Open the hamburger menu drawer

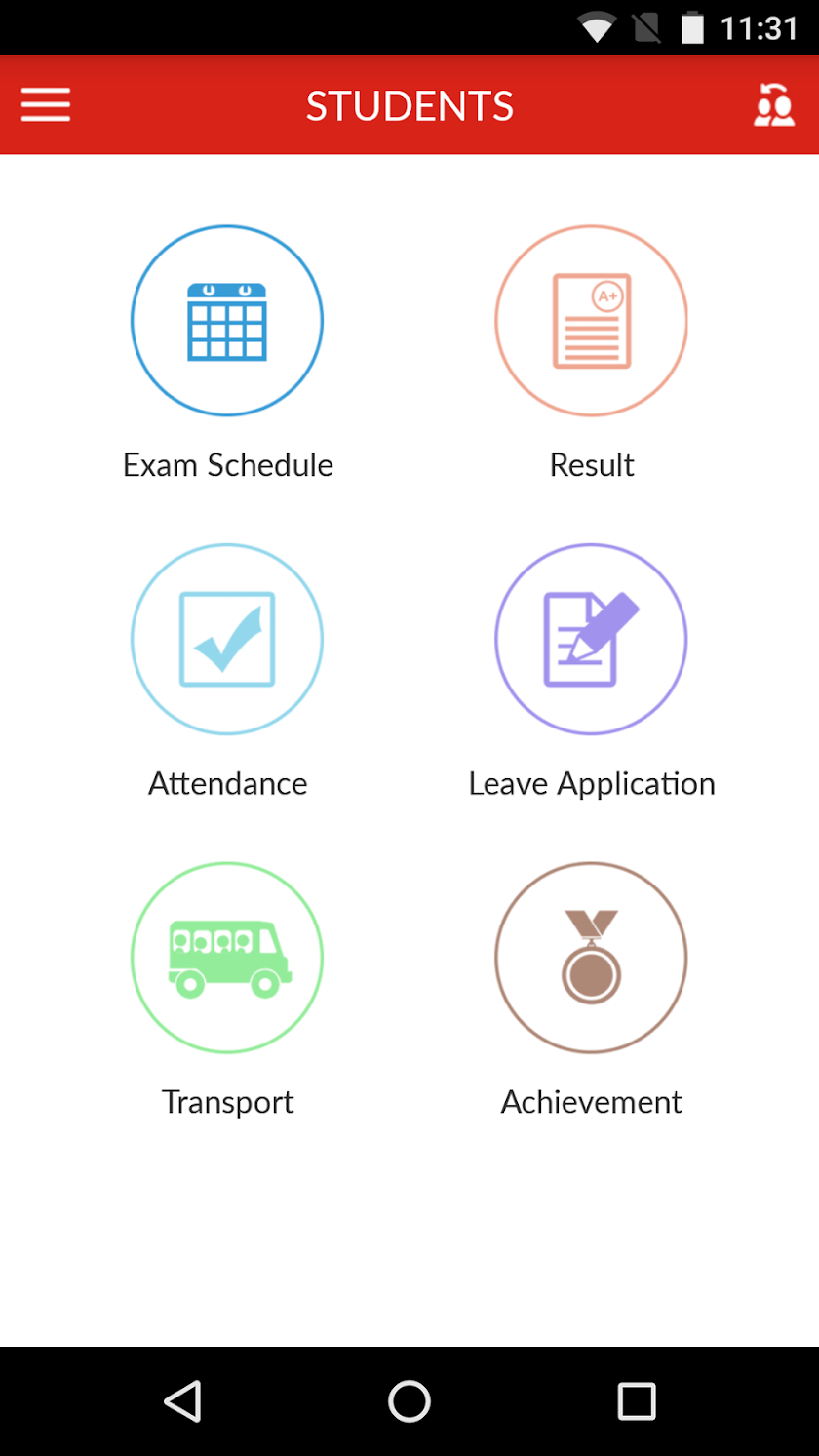coord(46,105)
